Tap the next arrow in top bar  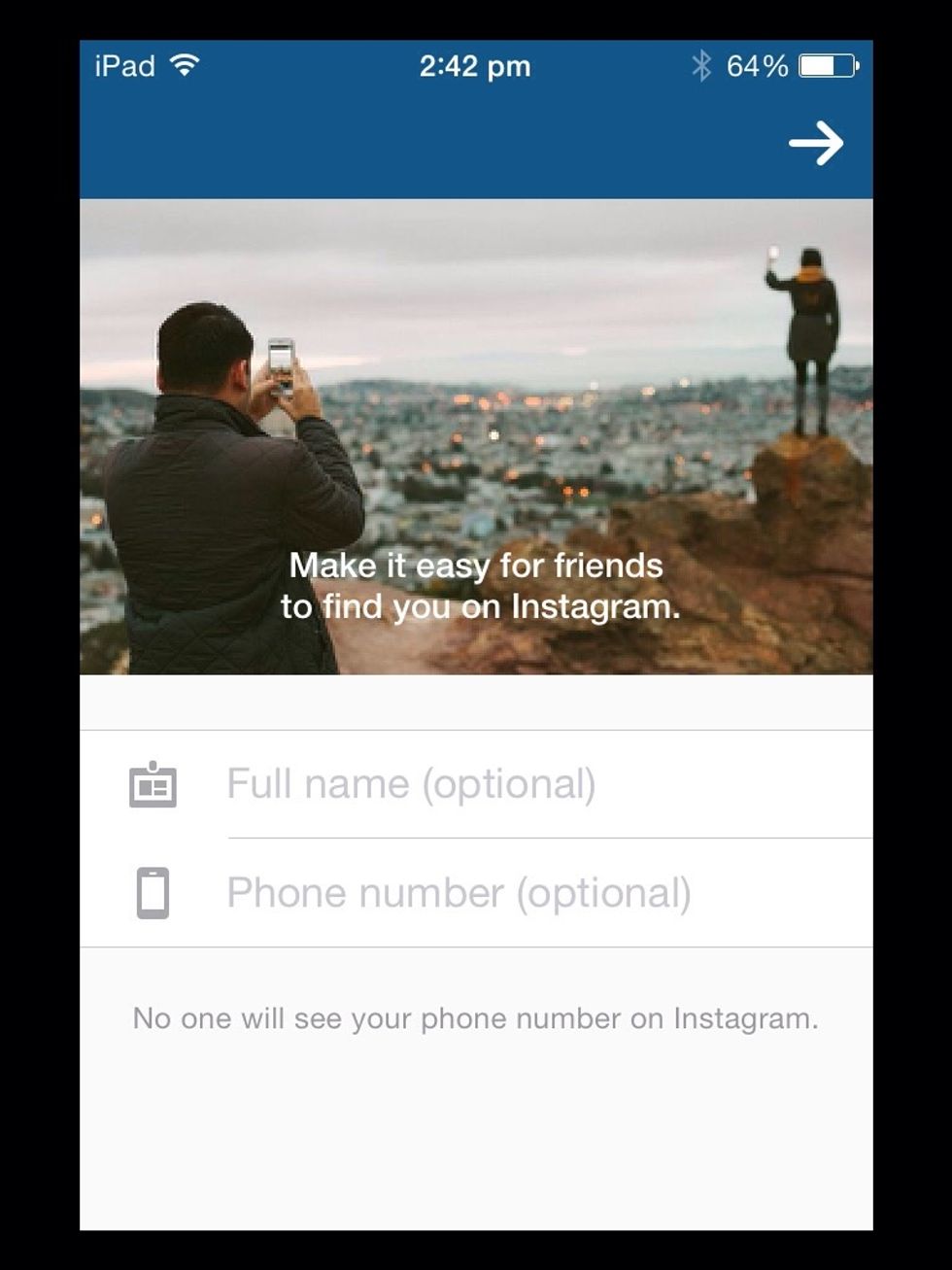pyautogui.click(x=815, y=144)
